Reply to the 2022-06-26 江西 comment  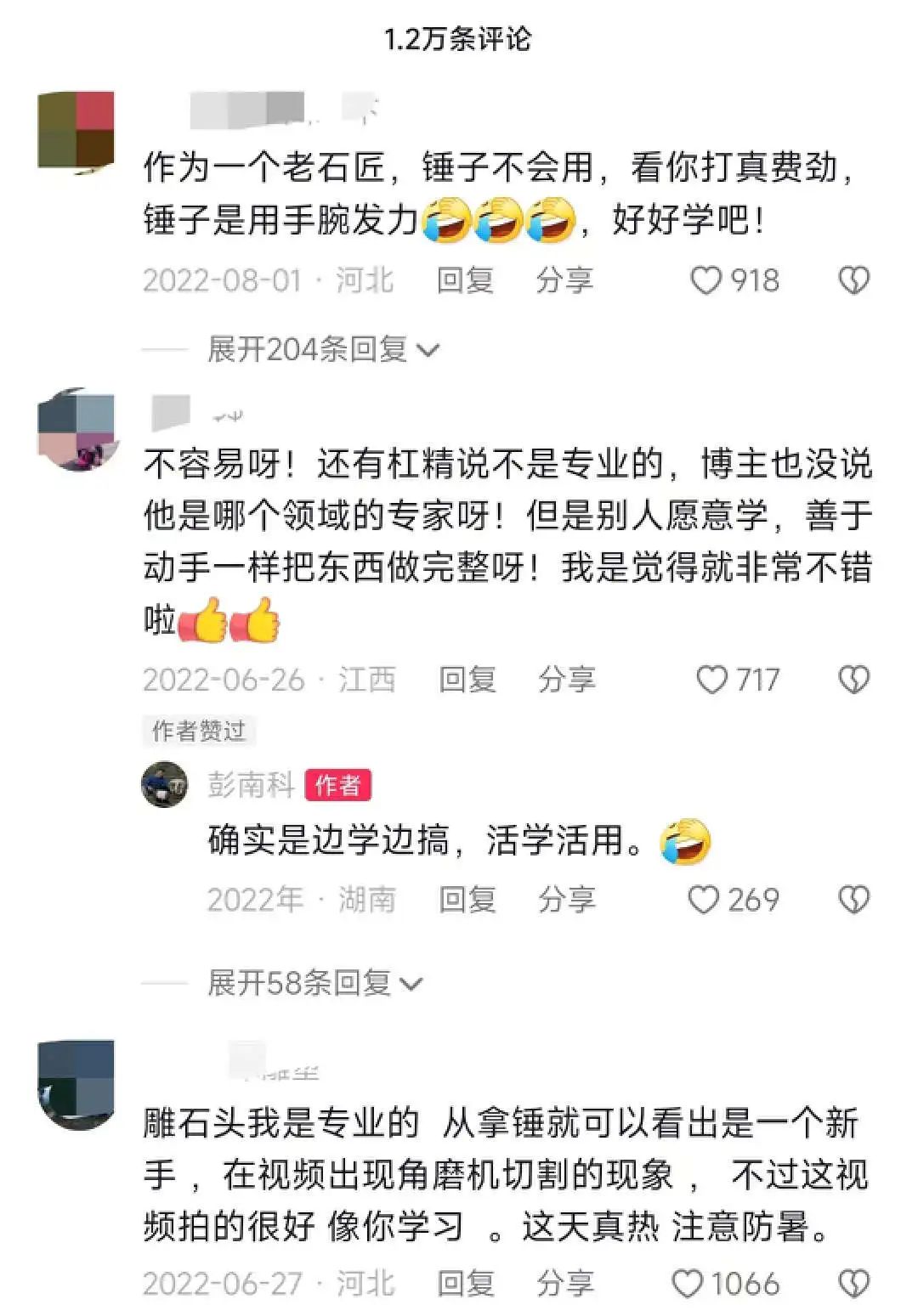pyautogui.click(x=467, y=680)
